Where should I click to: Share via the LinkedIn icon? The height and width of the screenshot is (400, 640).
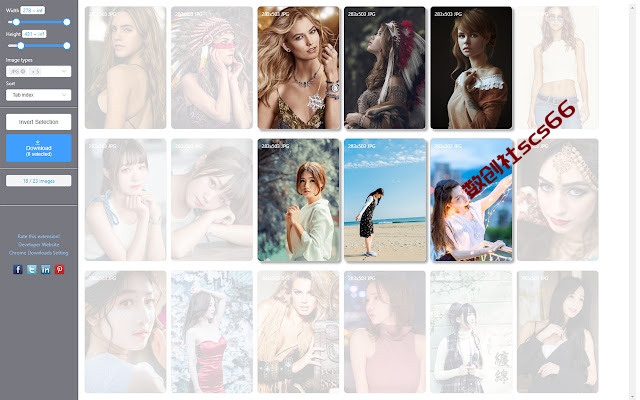(46, 270)
